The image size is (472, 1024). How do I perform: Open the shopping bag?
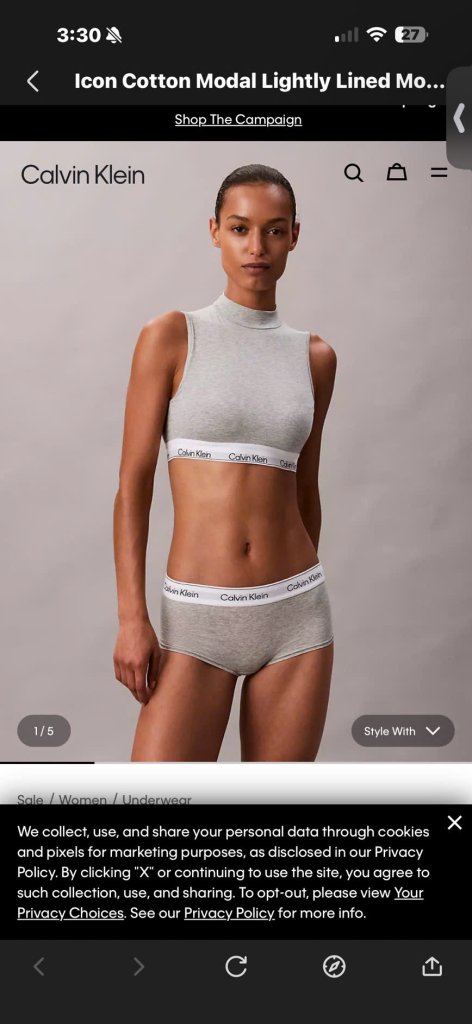pos(396,172)
